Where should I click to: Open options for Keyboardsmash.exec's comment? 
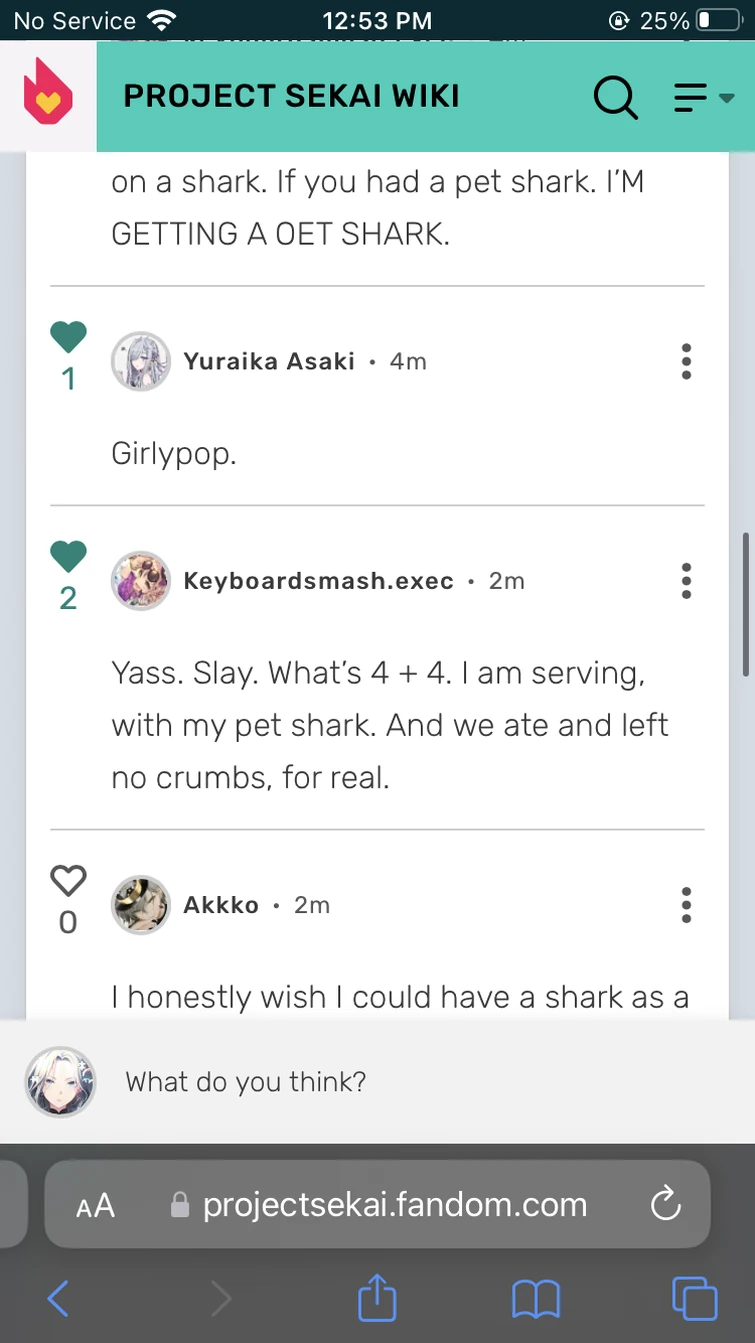(x=686, y=581)
